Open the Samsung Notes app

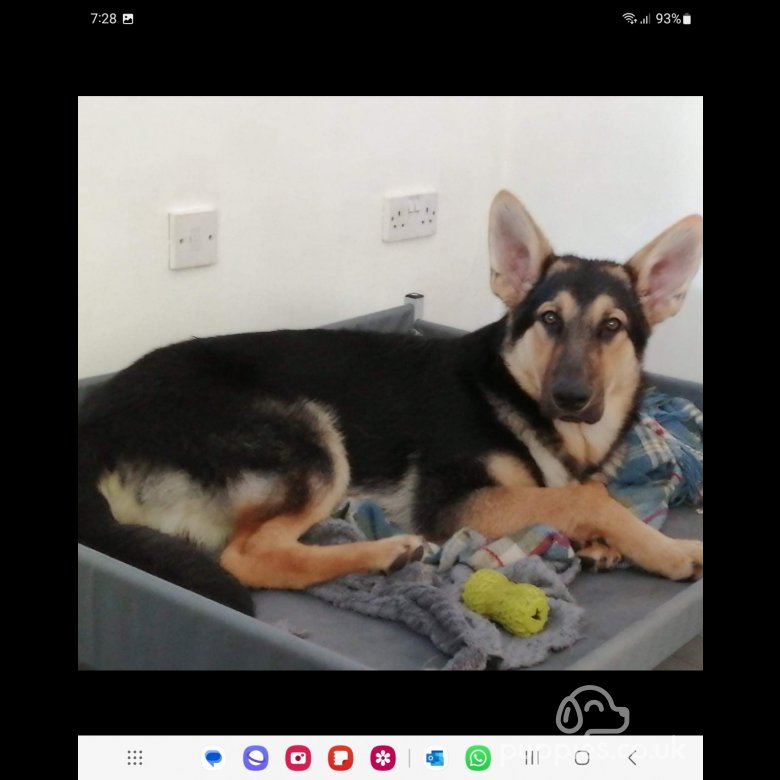click(341, 758)
